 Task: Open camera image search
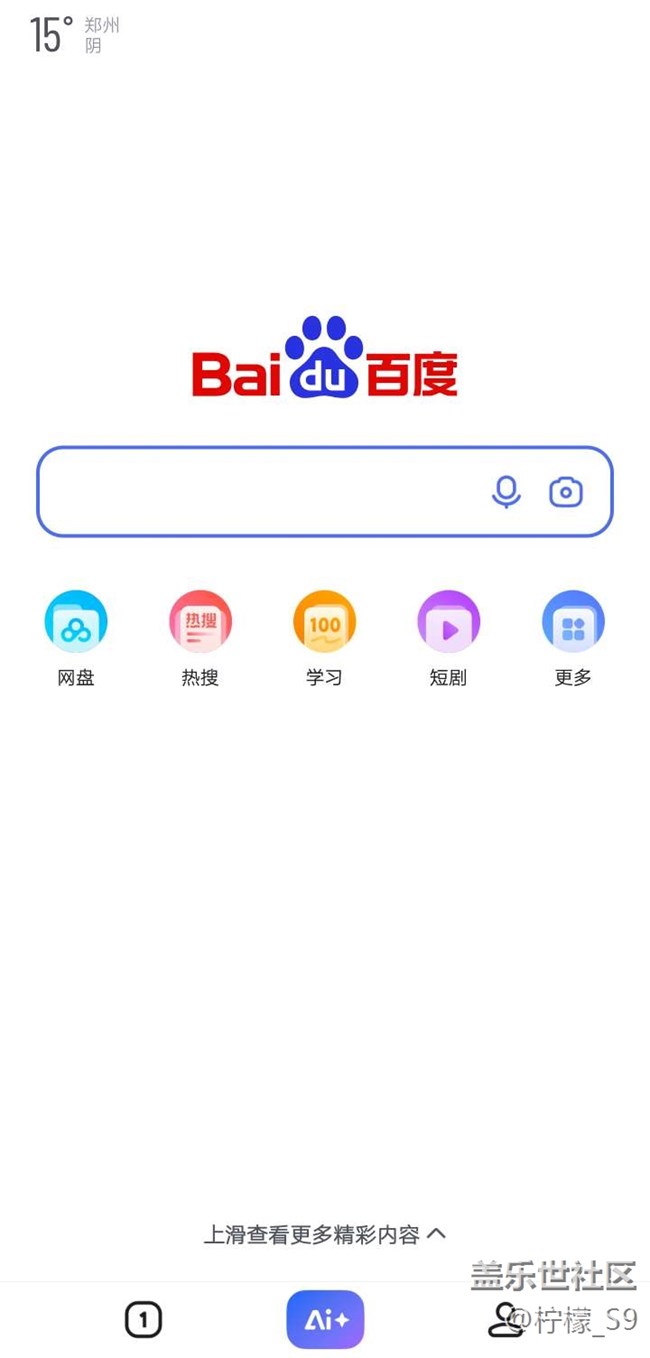[566, 492]
